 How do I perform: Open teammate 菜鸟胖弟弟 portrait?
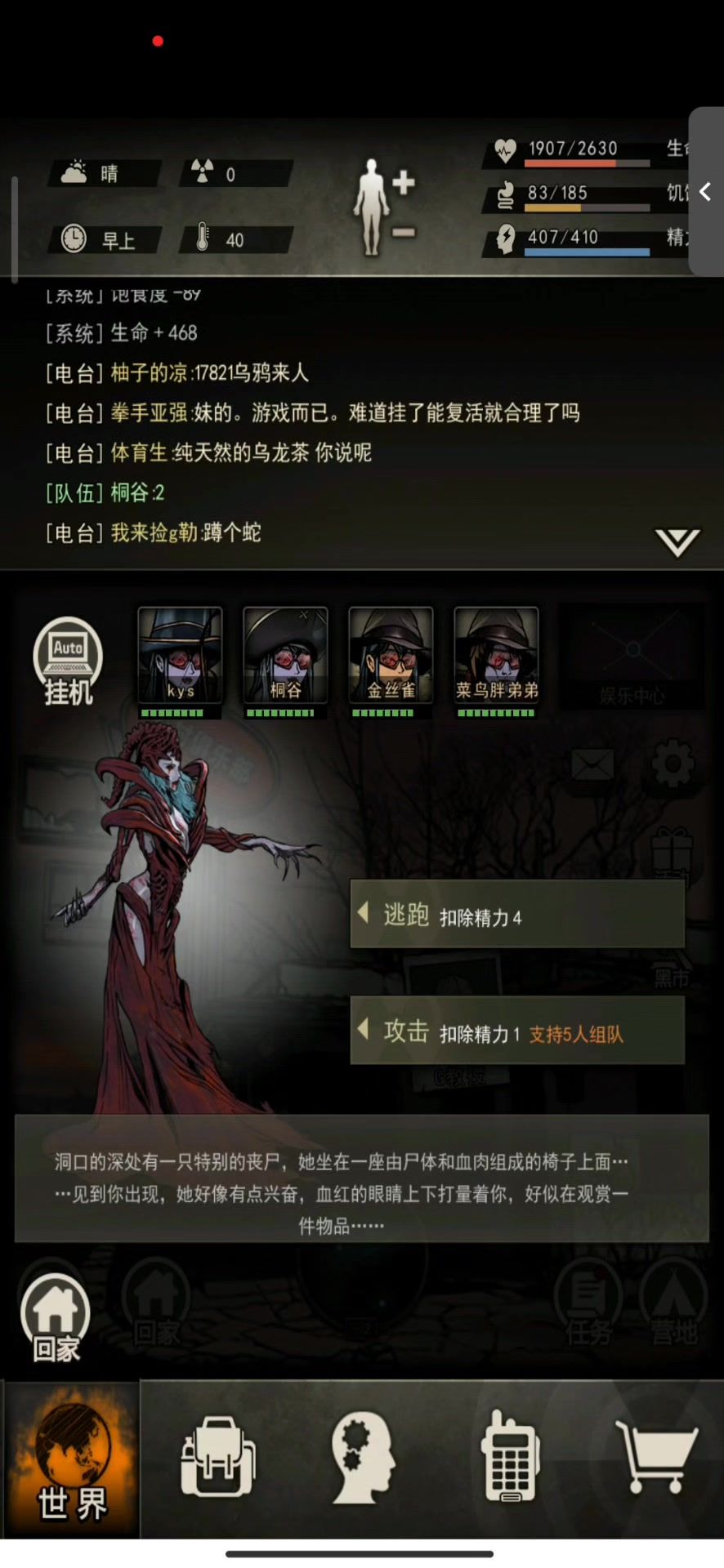(x=496, y=657)
